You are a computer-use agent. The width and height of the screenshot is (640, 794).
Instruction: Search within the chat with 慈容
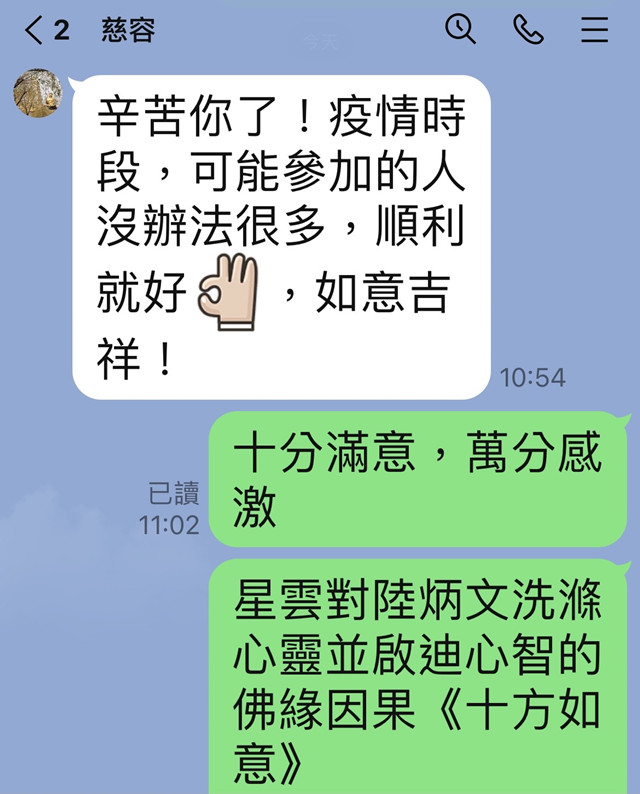[x=460, y=30]
